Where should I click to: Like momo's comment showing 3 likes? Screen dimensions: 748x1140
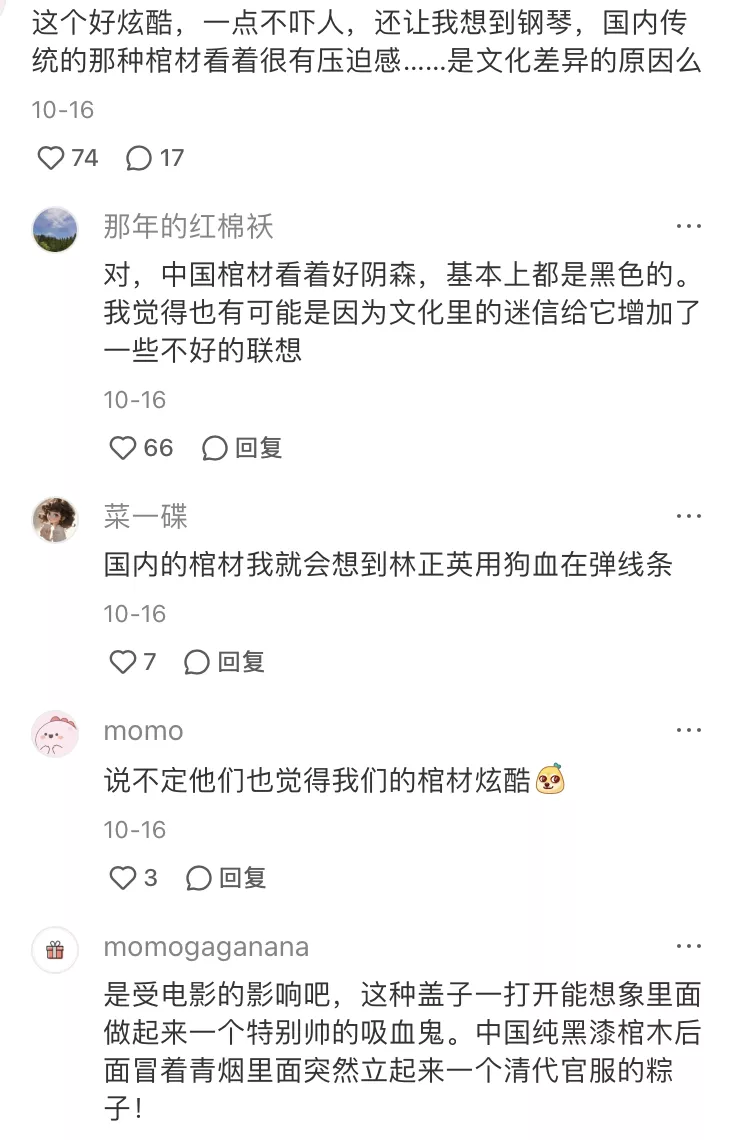click(x=122, y=877)
